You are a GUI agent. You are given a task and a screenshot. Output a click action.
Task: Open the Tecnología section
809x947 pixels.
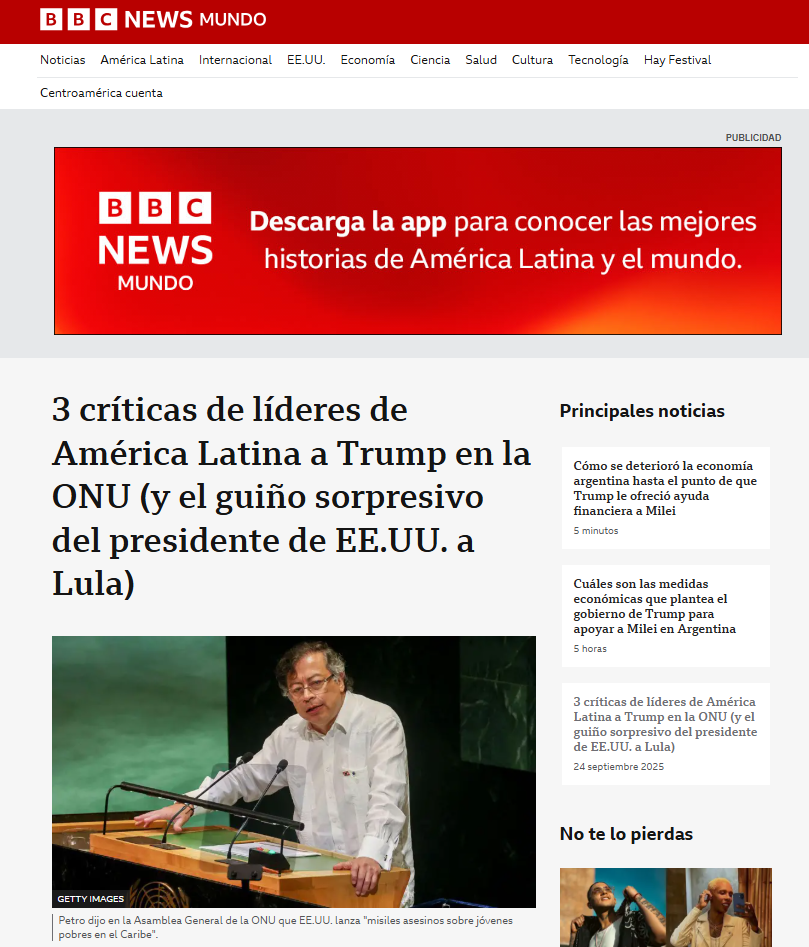[598, 60]
